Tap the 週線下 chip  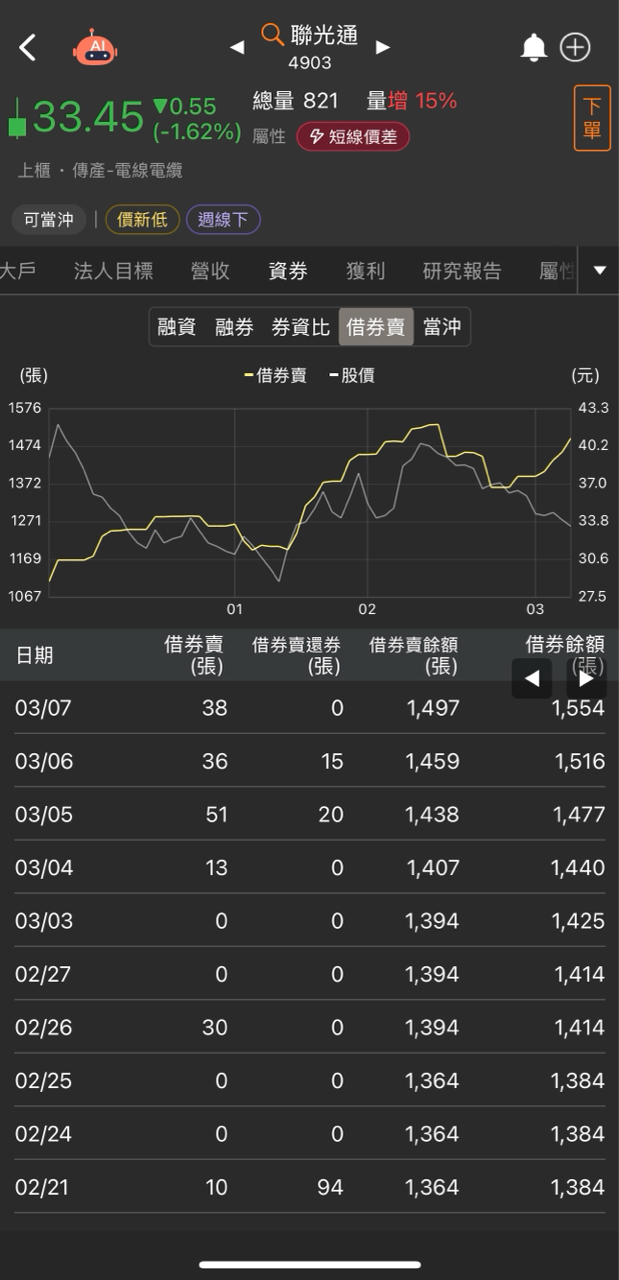coord(223,220)
